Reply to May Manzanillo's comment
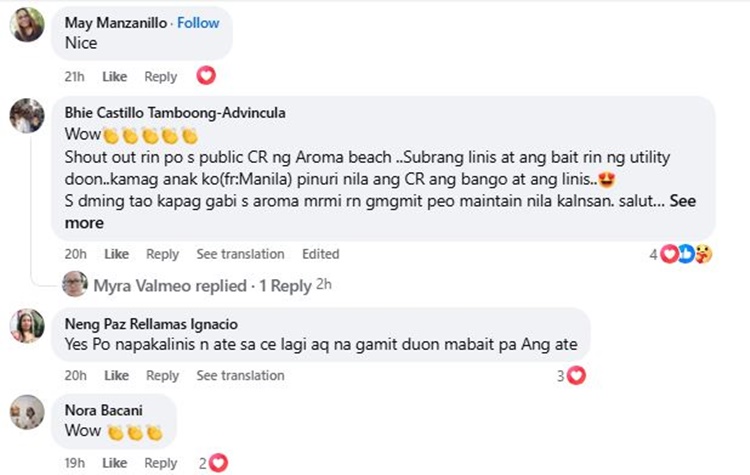Screen dimensions: 750x475 click(x=160, y=76)
